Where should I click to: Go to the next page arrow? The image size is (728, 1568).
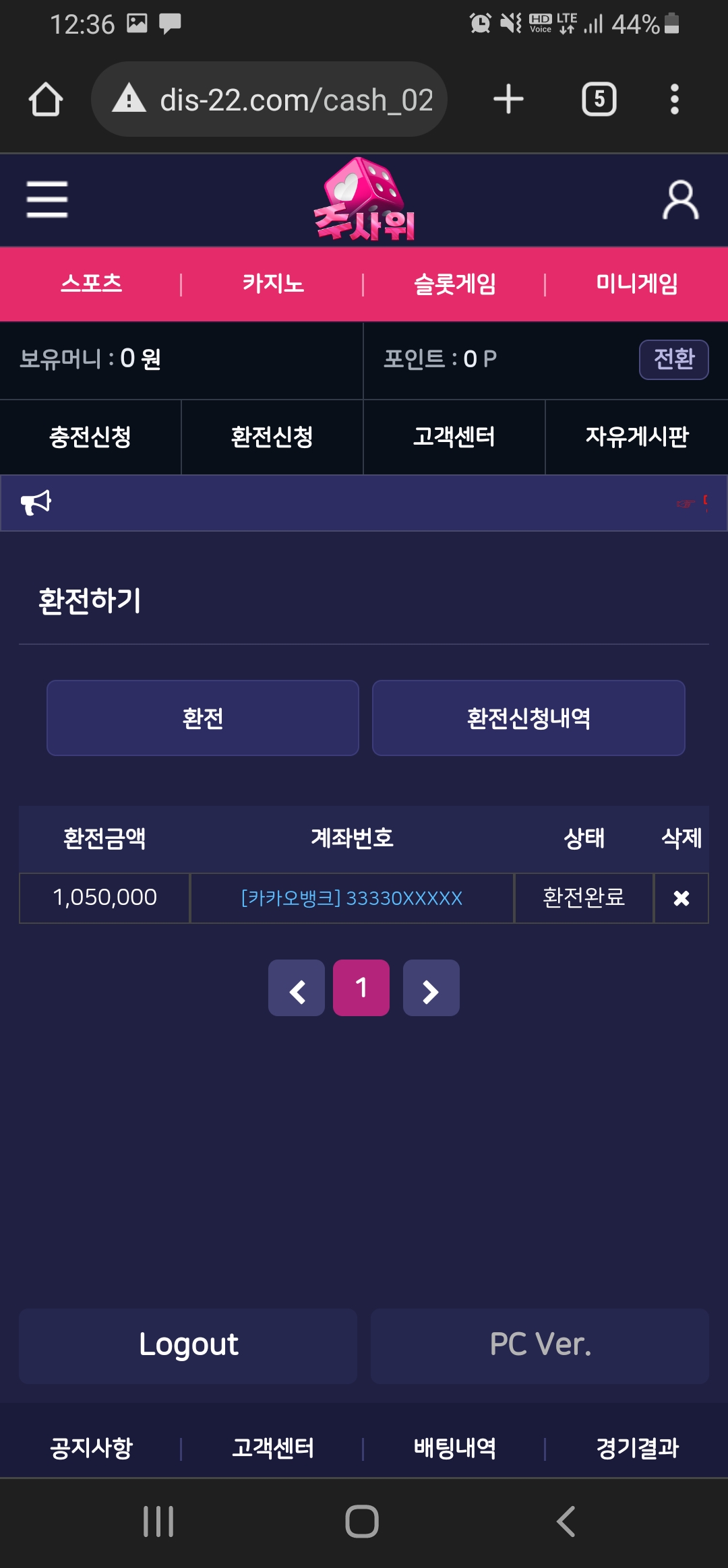pyautogui.click(x=431, y=988)
